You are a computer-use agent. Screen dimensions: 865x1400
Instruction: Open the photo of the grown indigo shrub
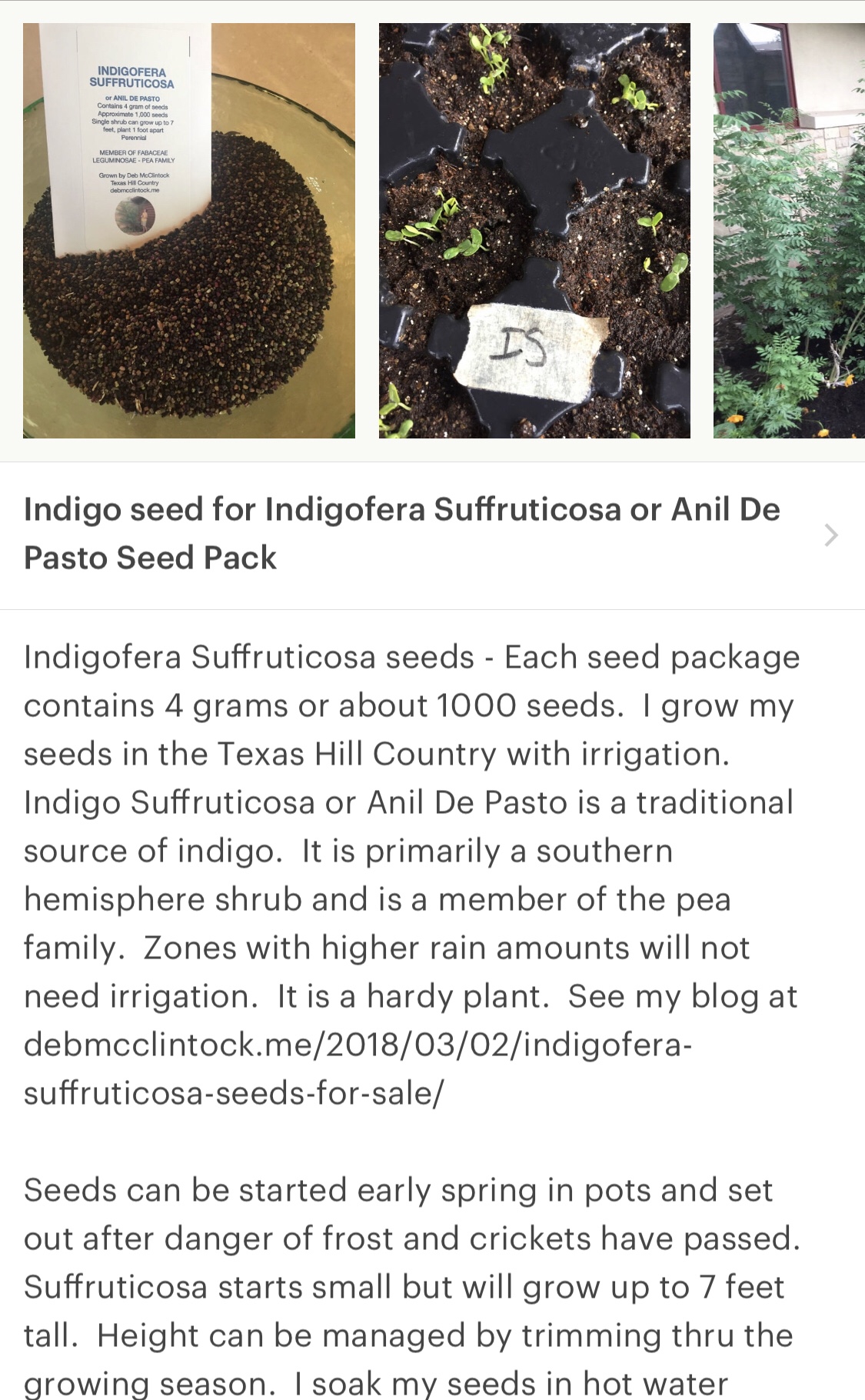[x=789, y=231]
